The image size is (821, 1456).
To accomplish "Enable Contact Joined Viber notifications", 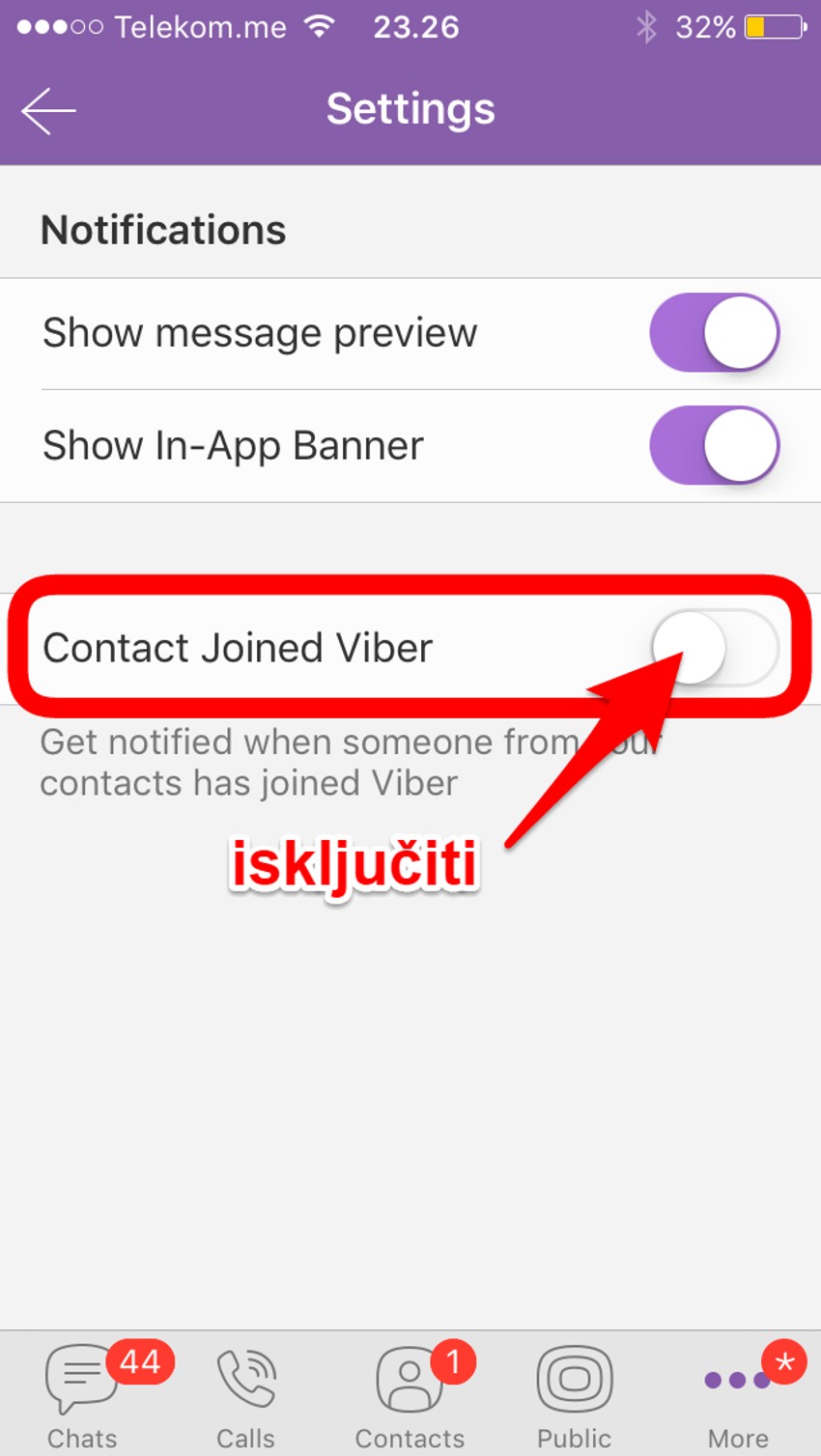I will (x=714, y=648).
